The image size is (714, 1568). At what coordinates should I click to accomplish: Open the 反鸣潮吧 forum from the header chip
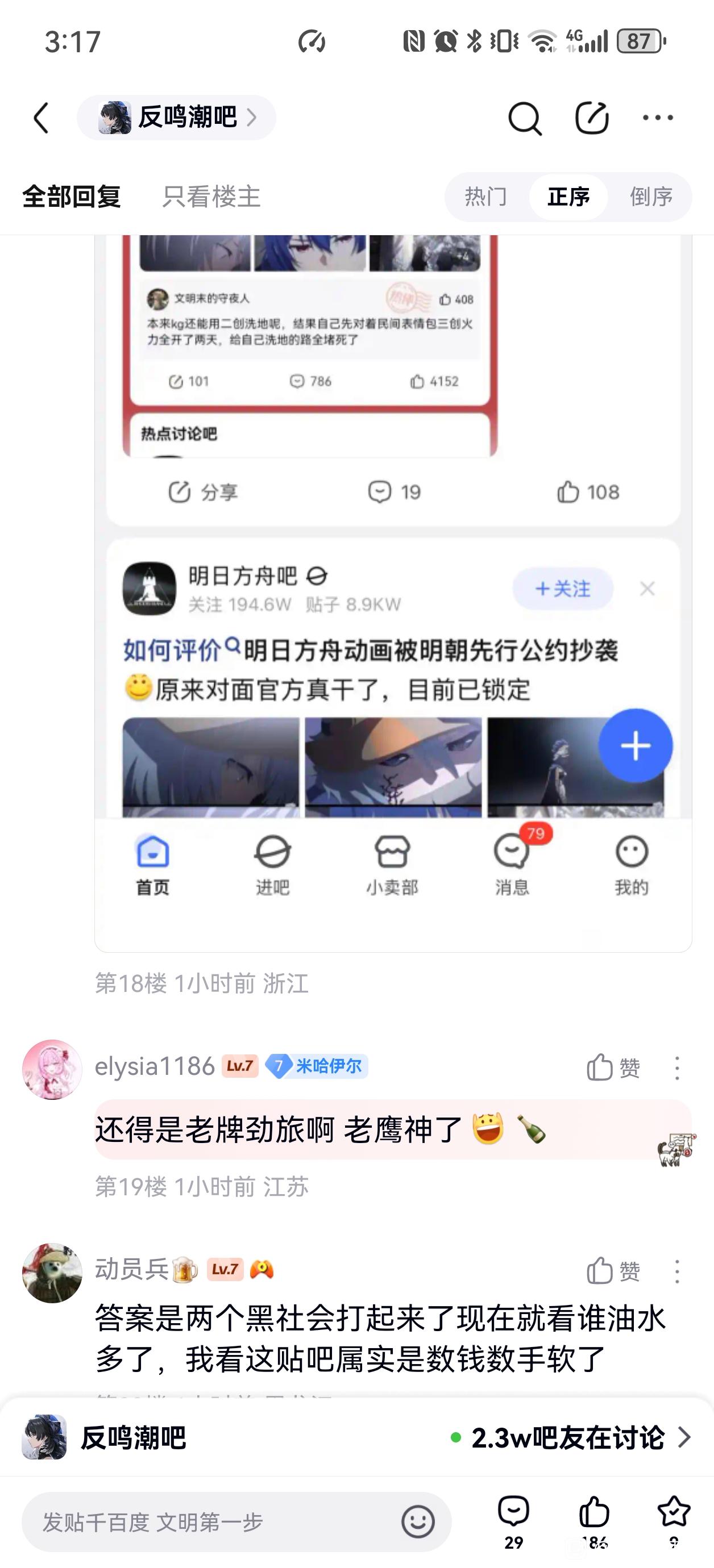tap(177, 118)
